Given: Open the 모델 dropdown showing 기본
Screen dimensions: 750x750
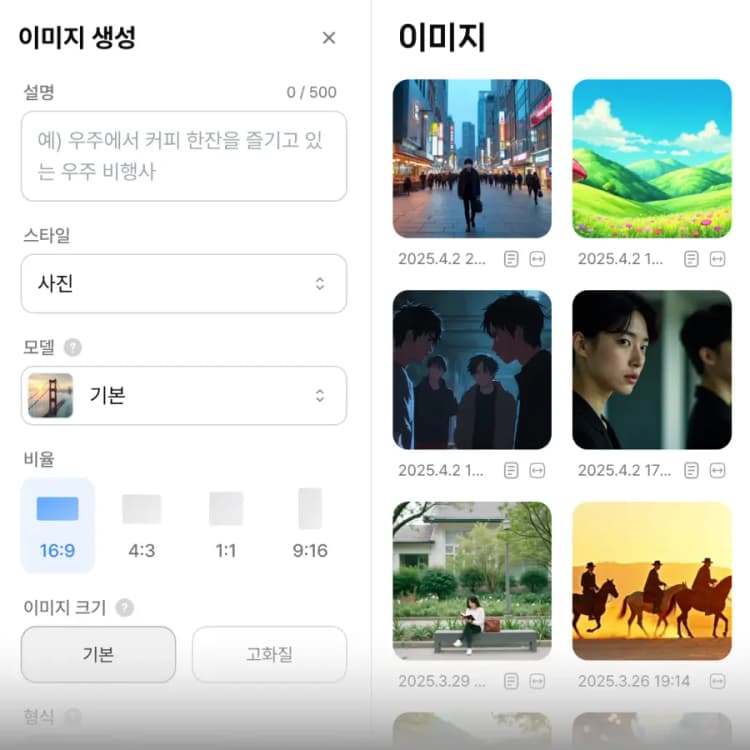Looking at the screenshot, I should click(184, 395).
